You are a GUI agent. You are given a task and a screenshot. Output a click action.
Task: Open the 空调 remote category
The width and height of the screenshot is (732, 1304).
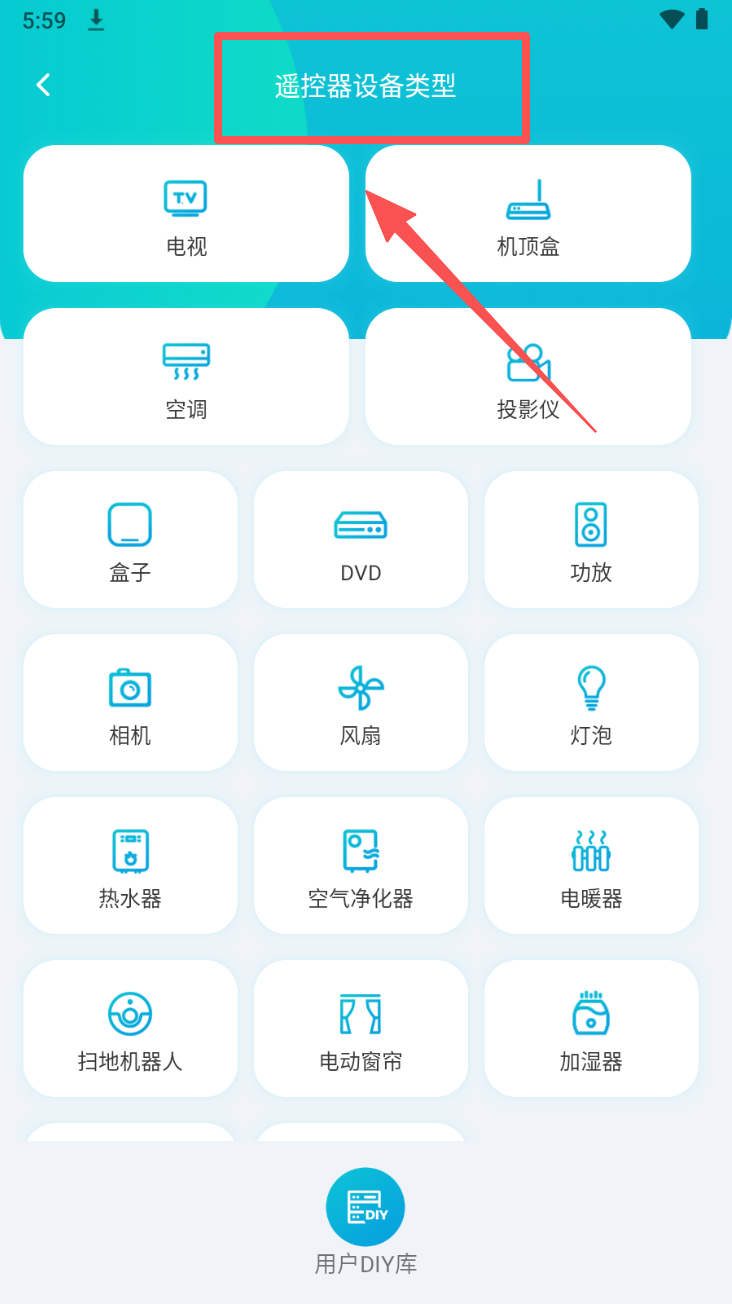click(x=186, y=377)
